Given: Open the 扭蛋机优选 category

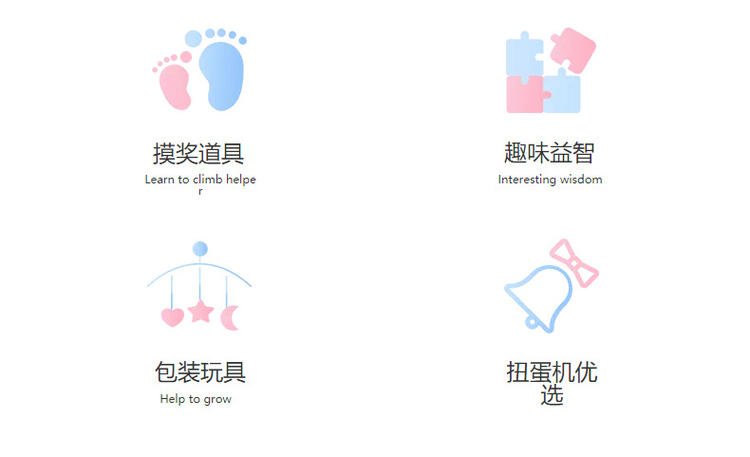Looking at the screenshot, I should pos(551,373).
